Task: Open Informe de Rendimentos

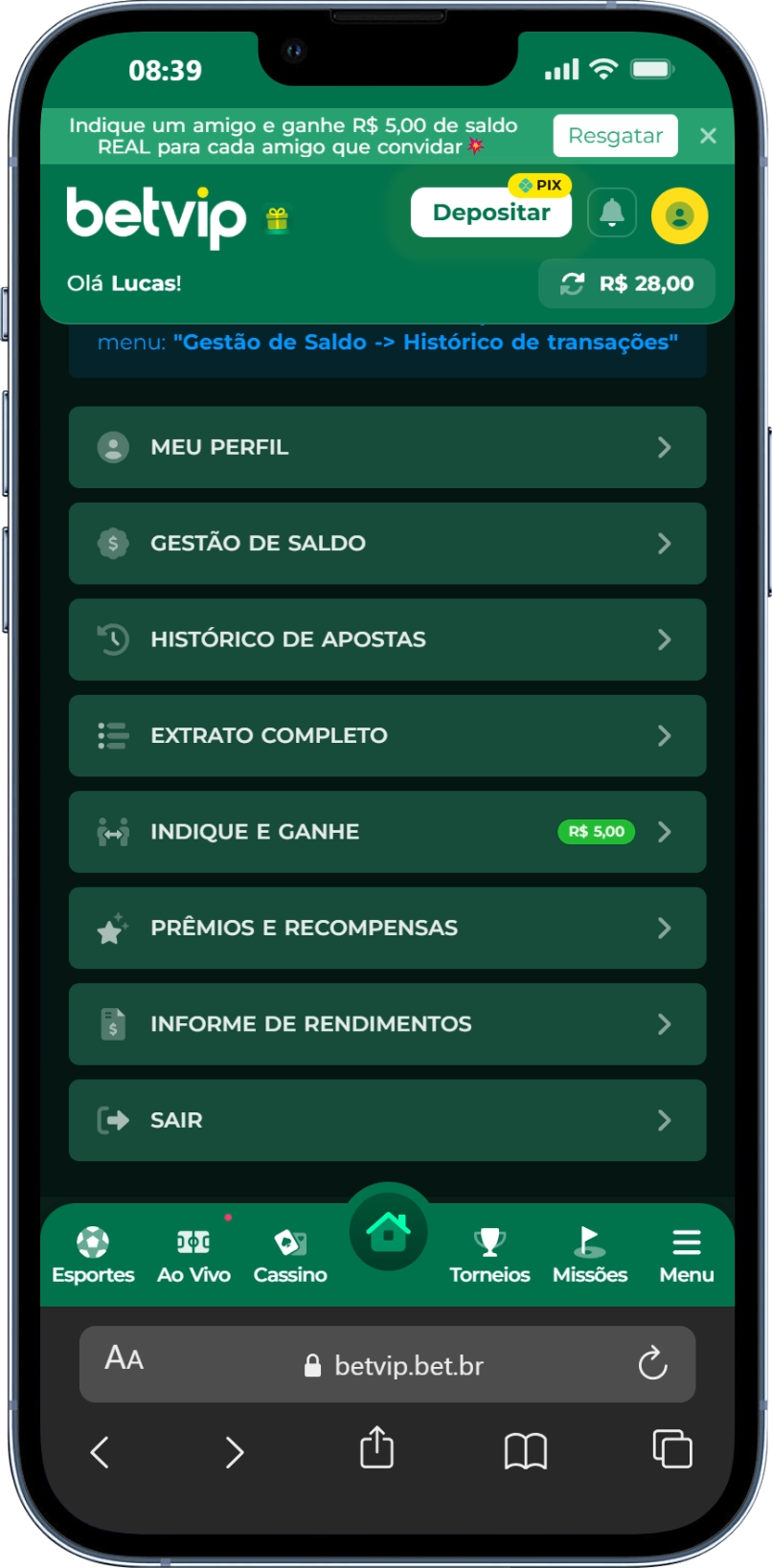Action: 387,1024
